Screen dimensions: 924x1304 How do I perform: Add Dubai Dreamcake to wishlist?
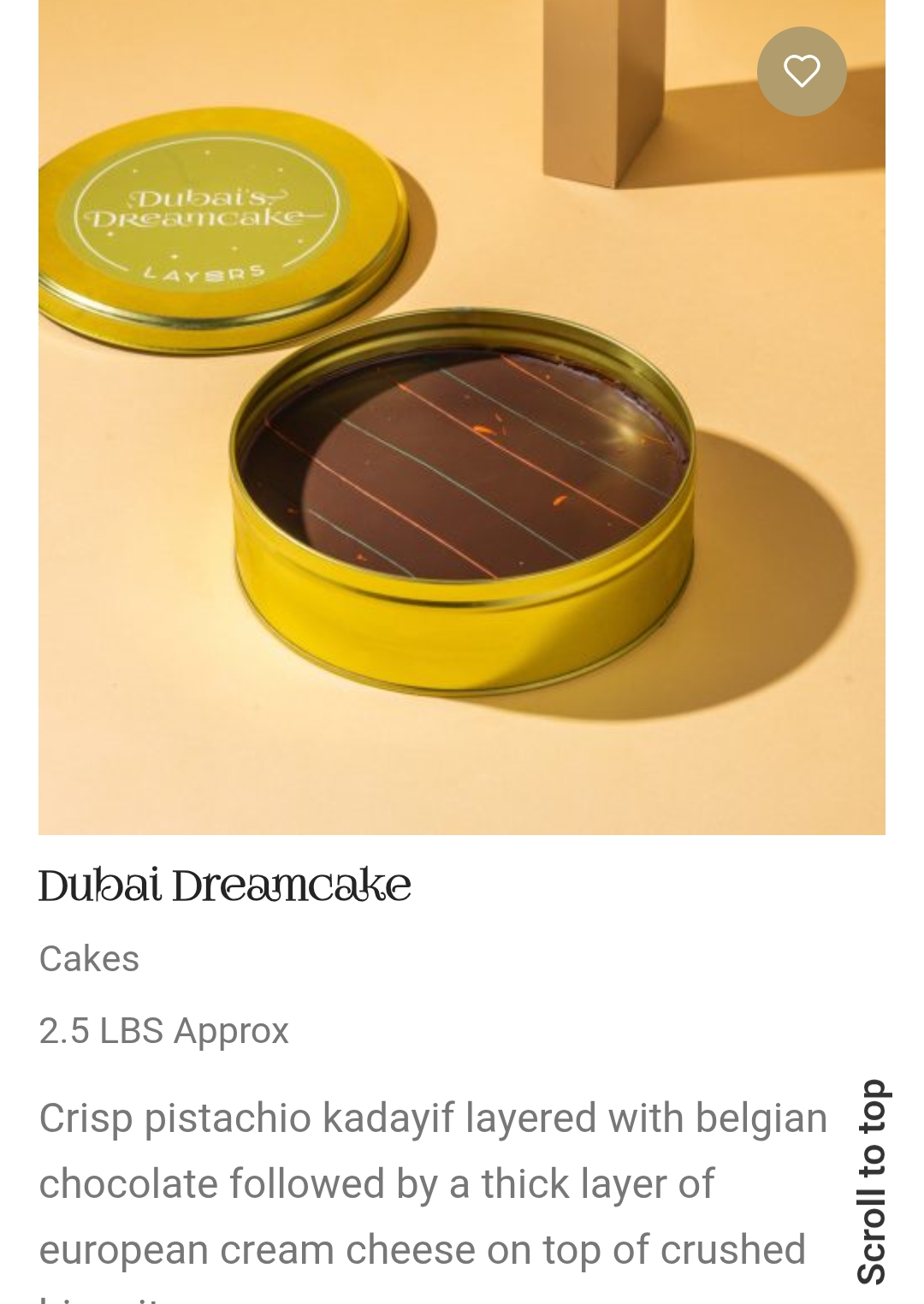(x=802, y=71)
